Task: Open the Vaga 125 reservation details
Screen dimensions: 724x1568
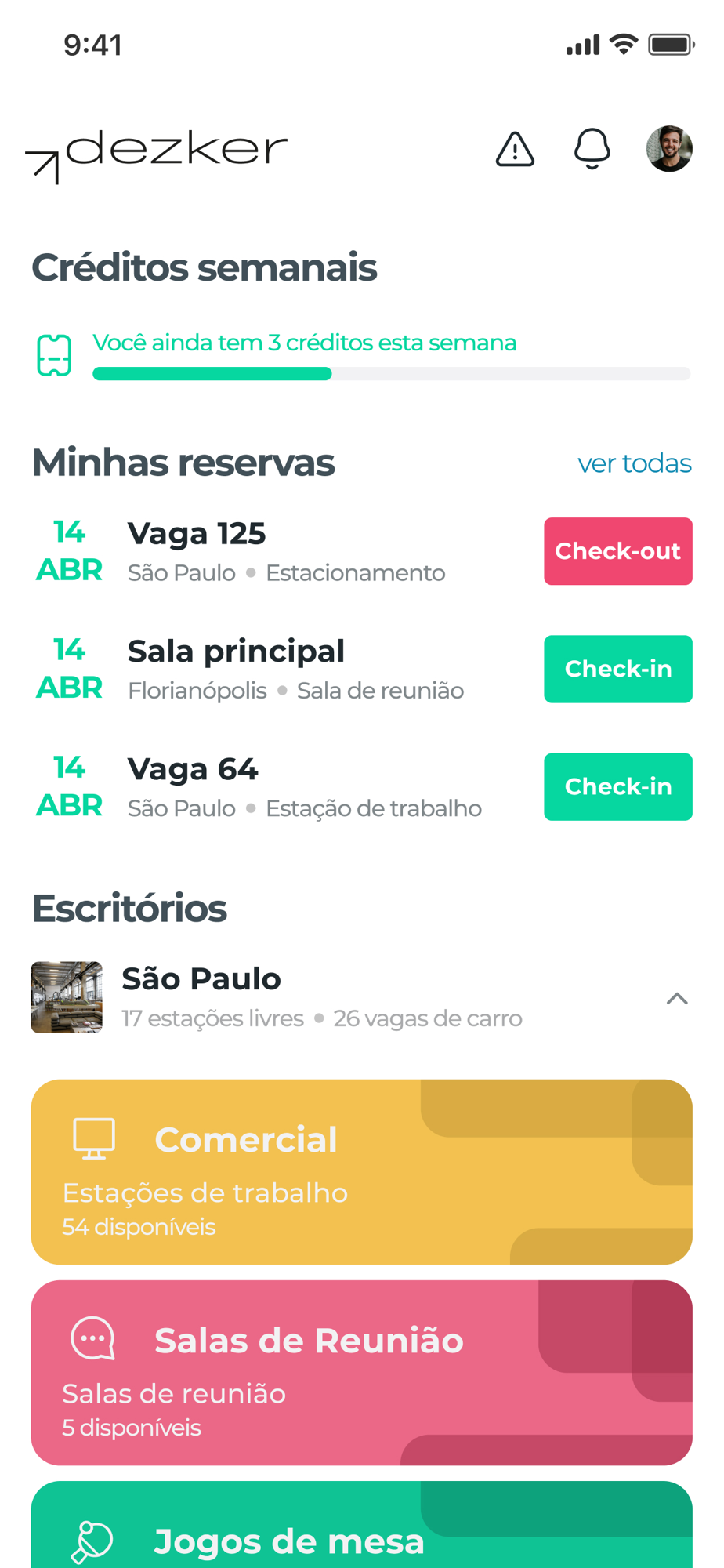Action: 286,551
